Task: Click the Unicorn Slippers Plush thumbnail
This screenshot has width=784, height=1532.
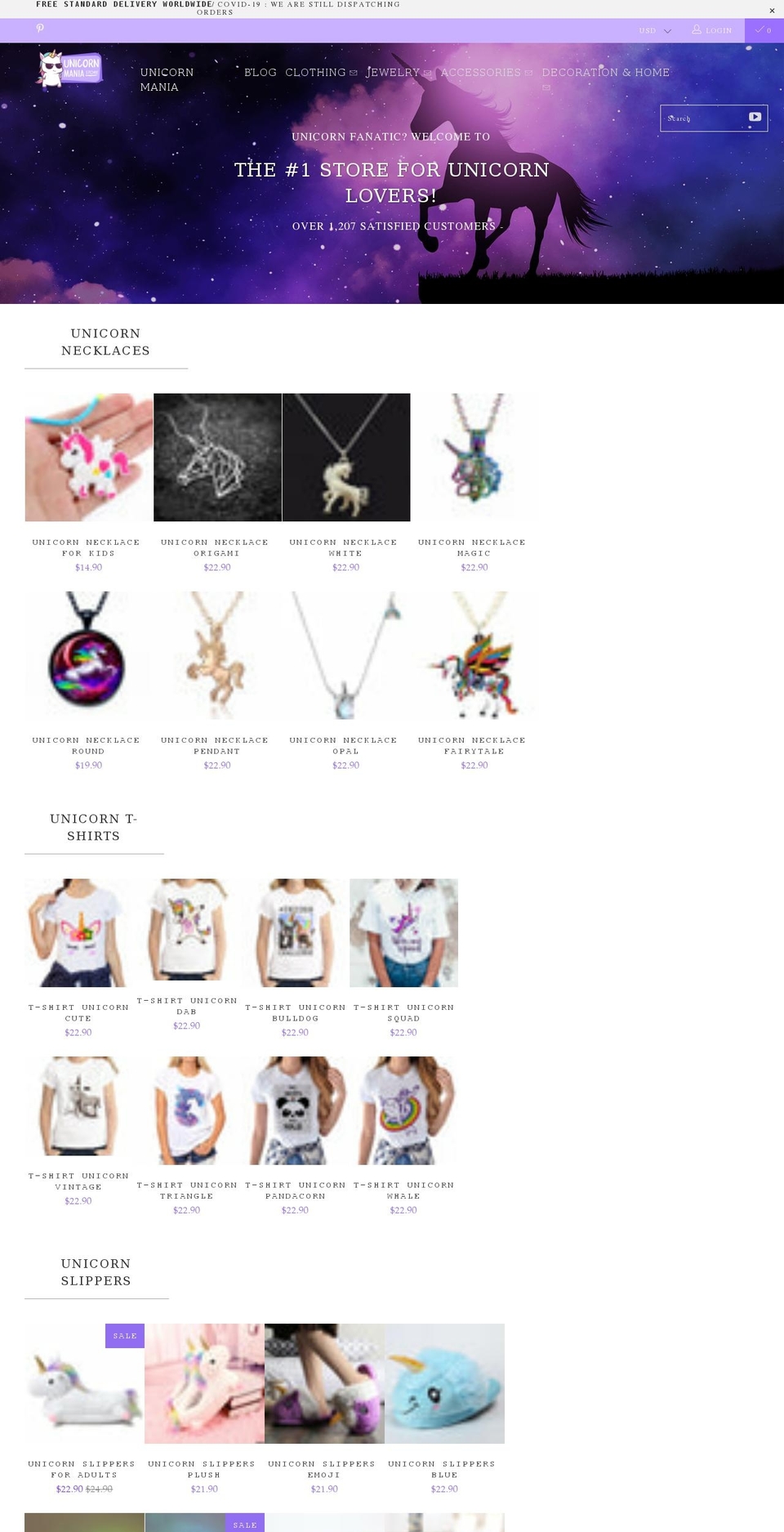Action: tap(204, 1382)
